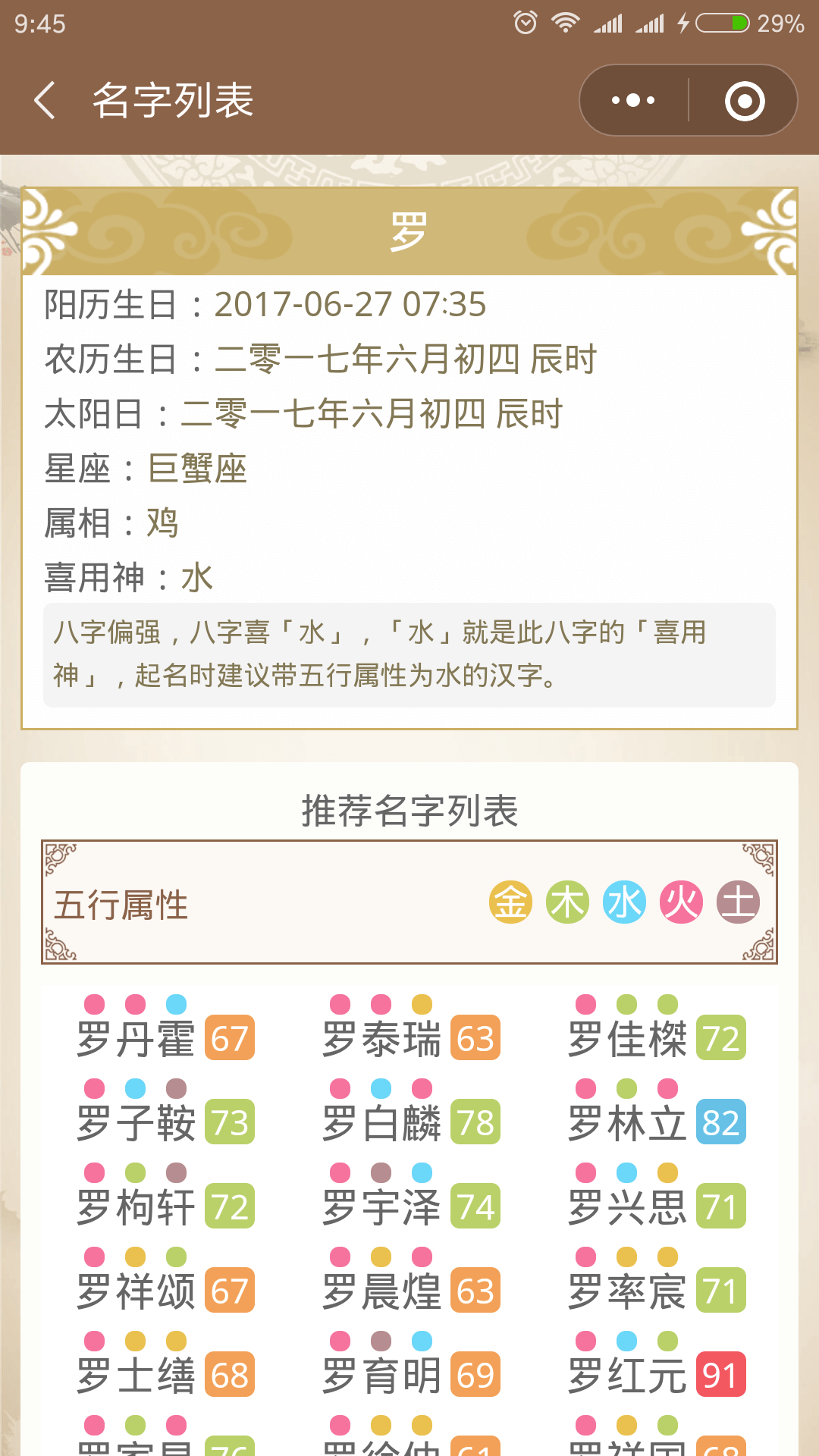Open the name 罗宇泽

tap(410, 1197)
